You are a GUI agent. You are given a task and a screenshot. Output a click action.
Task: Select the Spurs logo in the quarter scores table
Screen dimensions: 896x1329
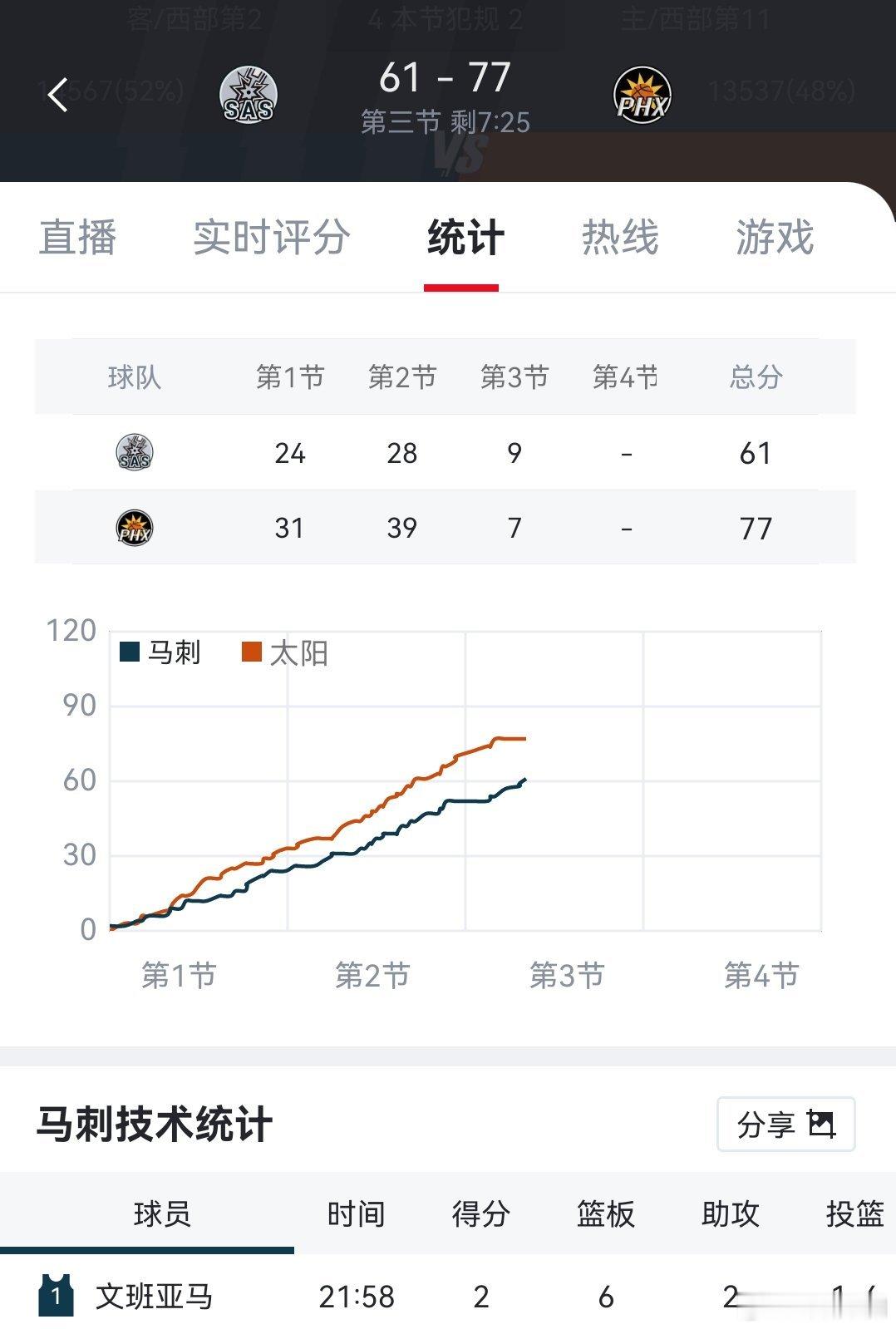pos(135,452)
